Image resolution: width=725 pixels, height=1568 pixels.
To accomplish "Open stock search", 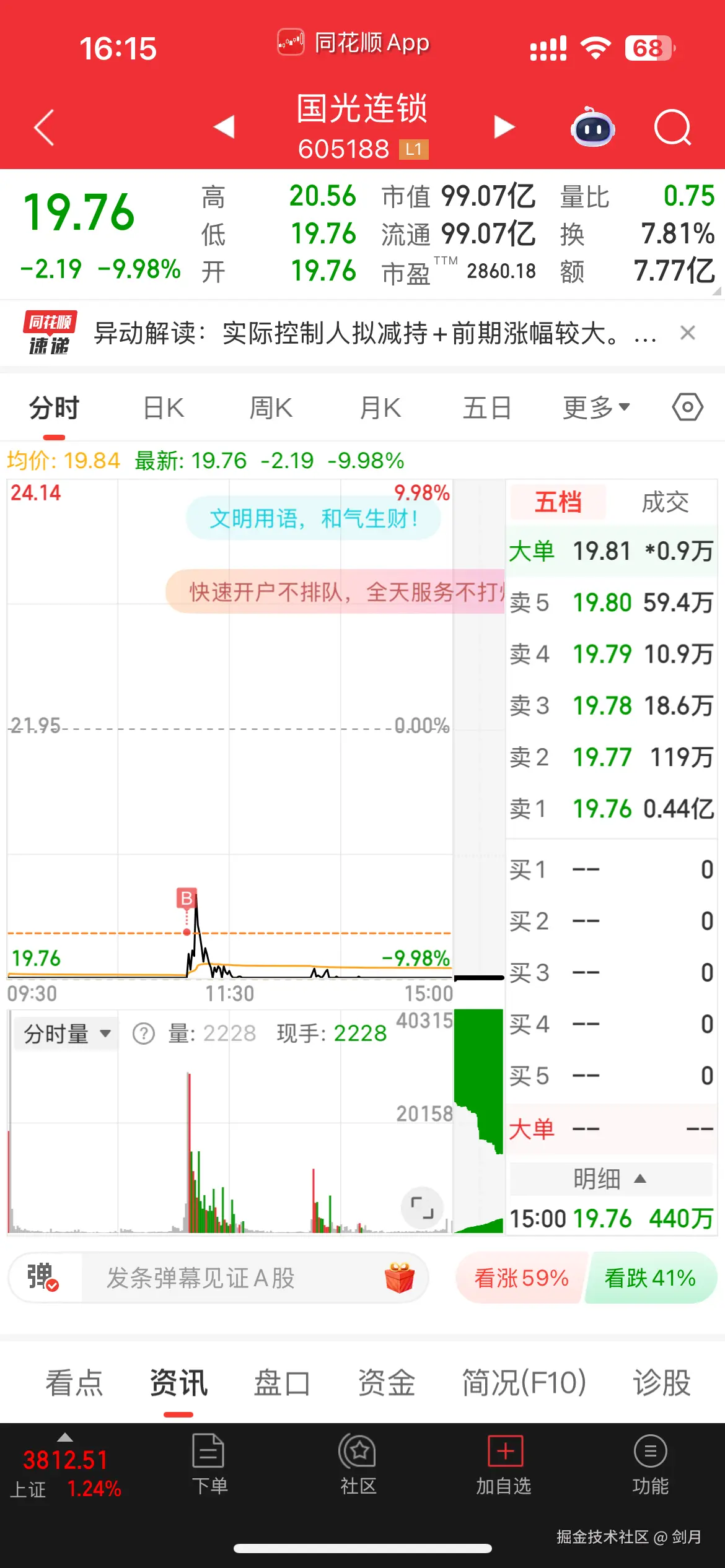I will coord(672,128).
